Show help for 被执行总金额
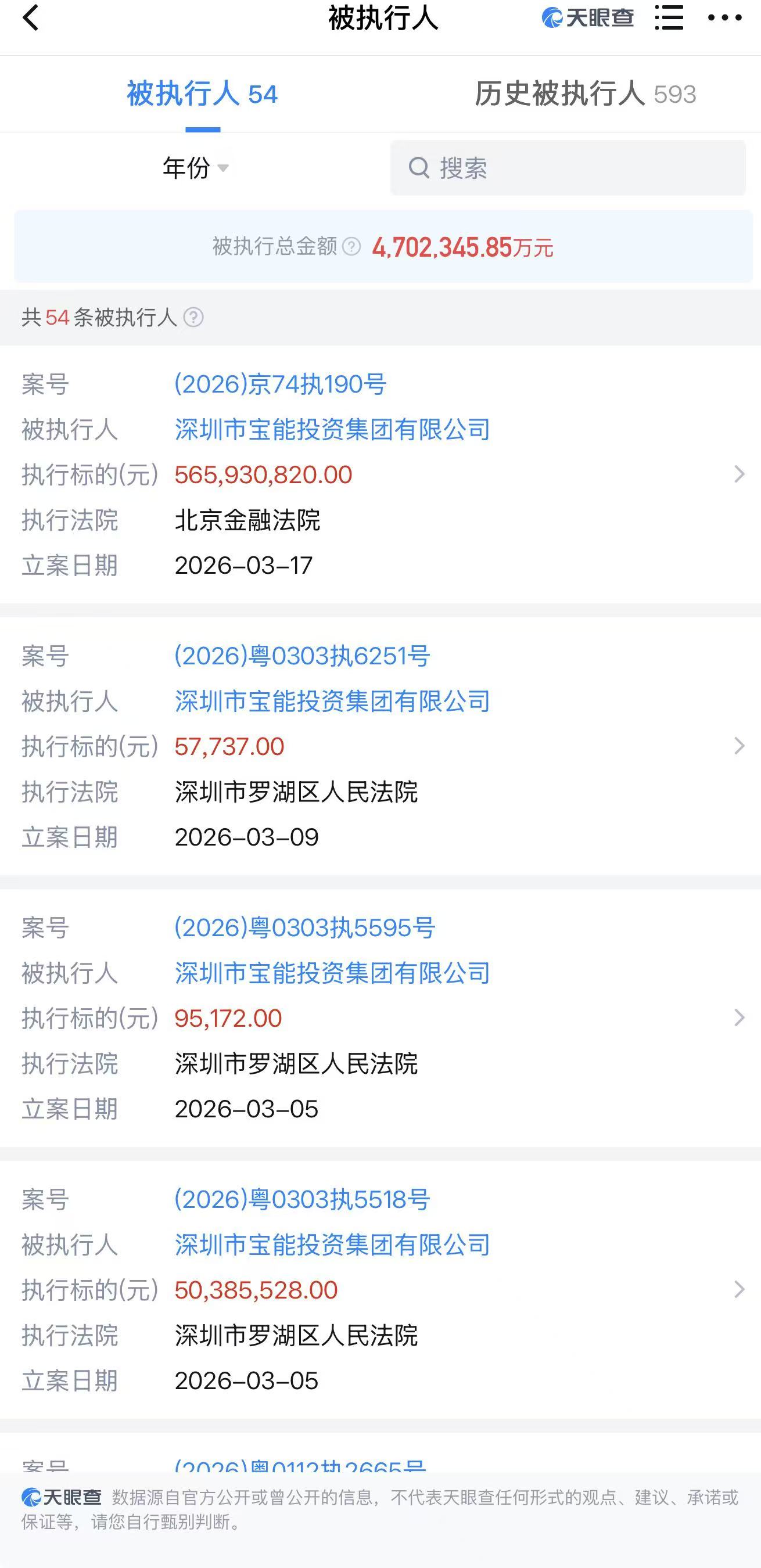The image size is (761, 1568). point(351,246)
